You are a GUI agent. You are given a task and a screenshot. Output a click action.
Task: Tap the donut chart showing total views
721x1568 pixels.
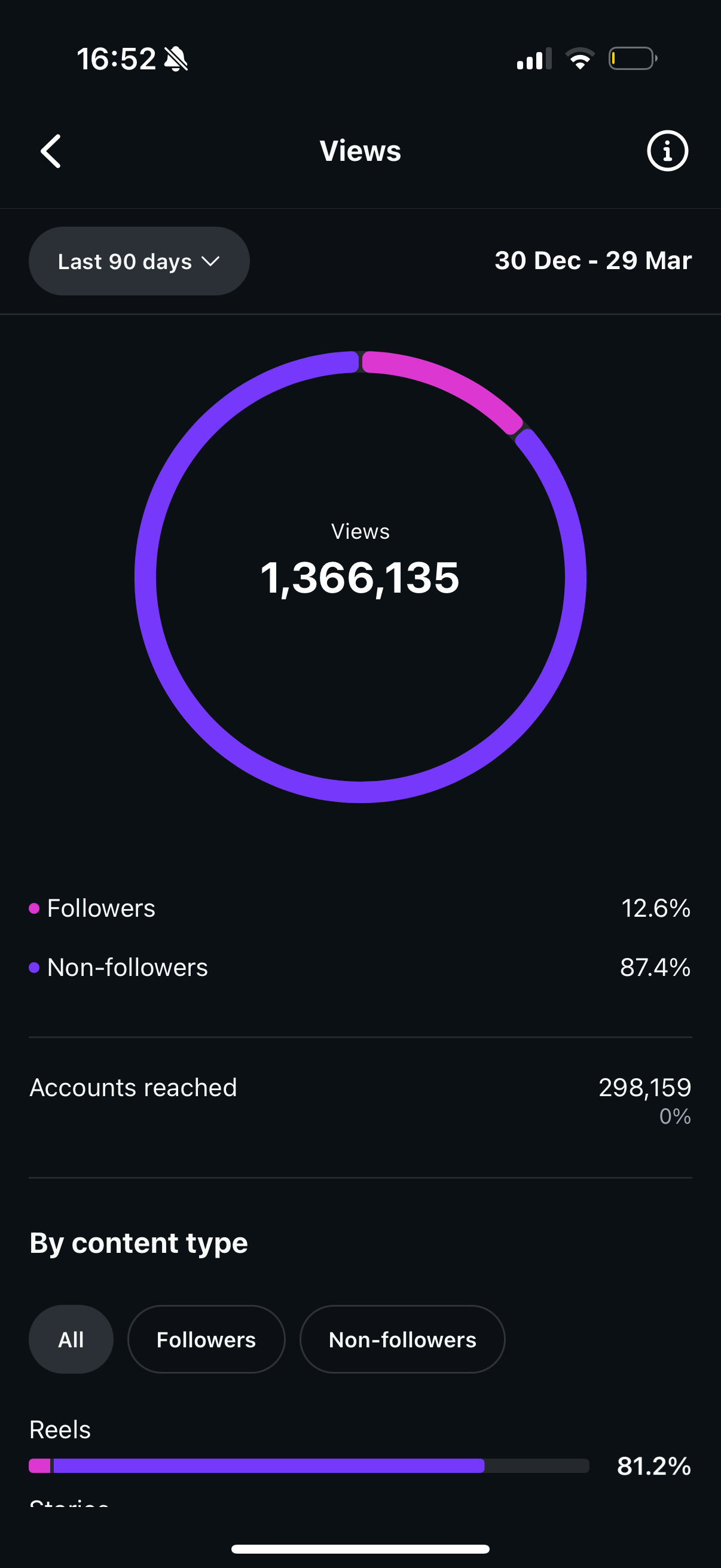[360, 578]
